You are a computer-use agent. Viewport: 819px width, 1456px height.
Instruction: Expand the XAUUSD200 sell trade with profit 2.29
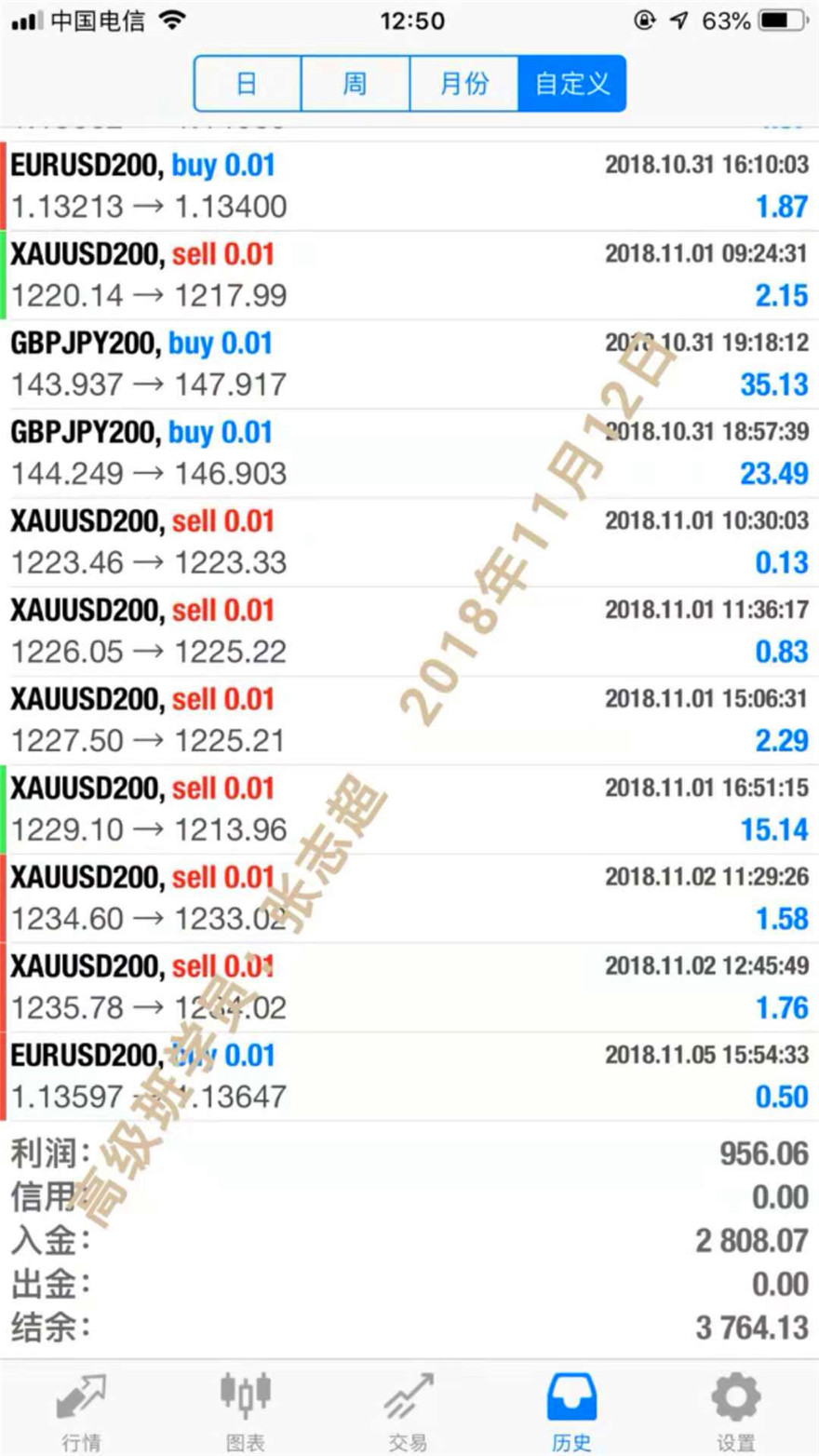pyautogui.click(x=409, y=720)
